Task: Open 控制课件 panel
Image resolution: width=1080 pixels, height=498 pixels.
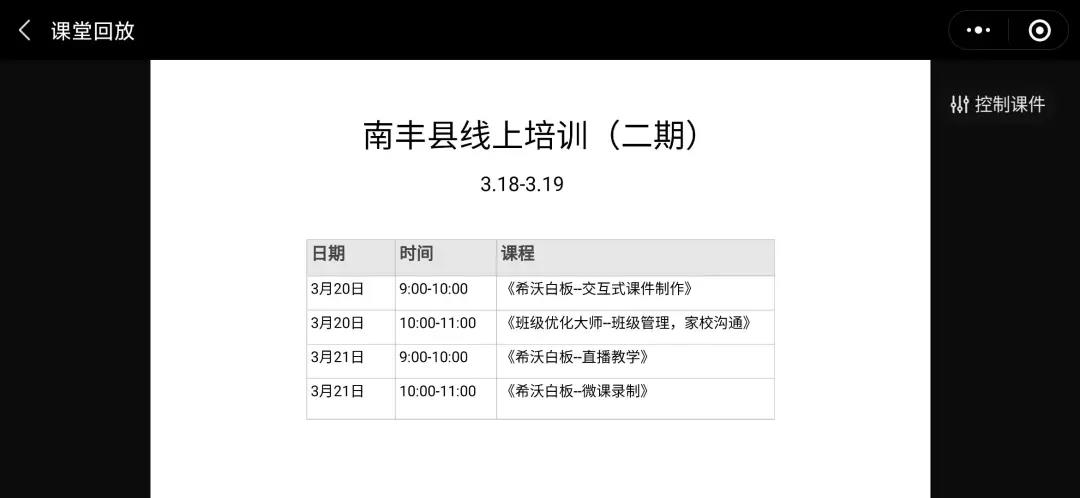Action: [997, 104]
